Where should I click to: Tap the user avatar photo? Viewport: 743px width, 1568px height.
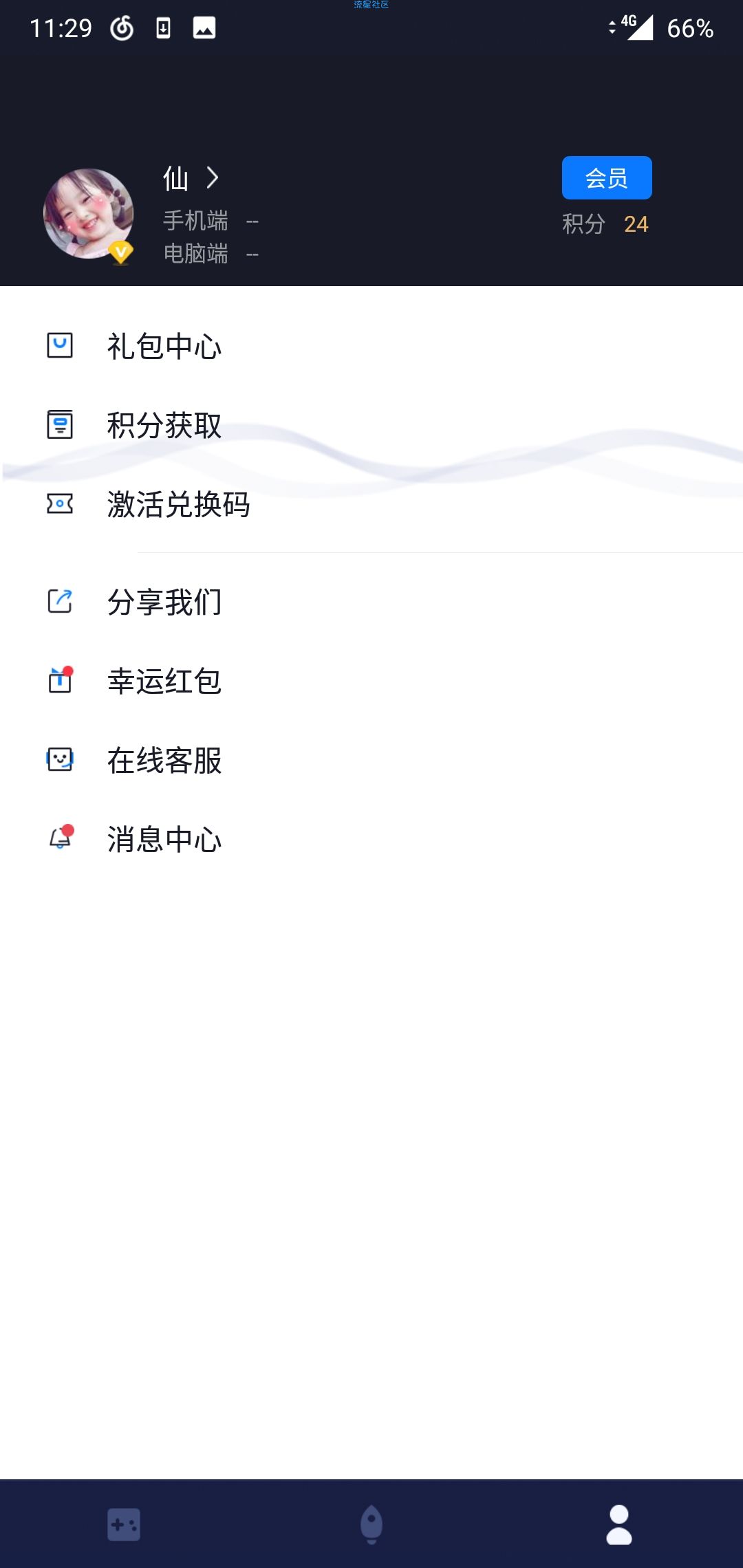coord(88,214)
